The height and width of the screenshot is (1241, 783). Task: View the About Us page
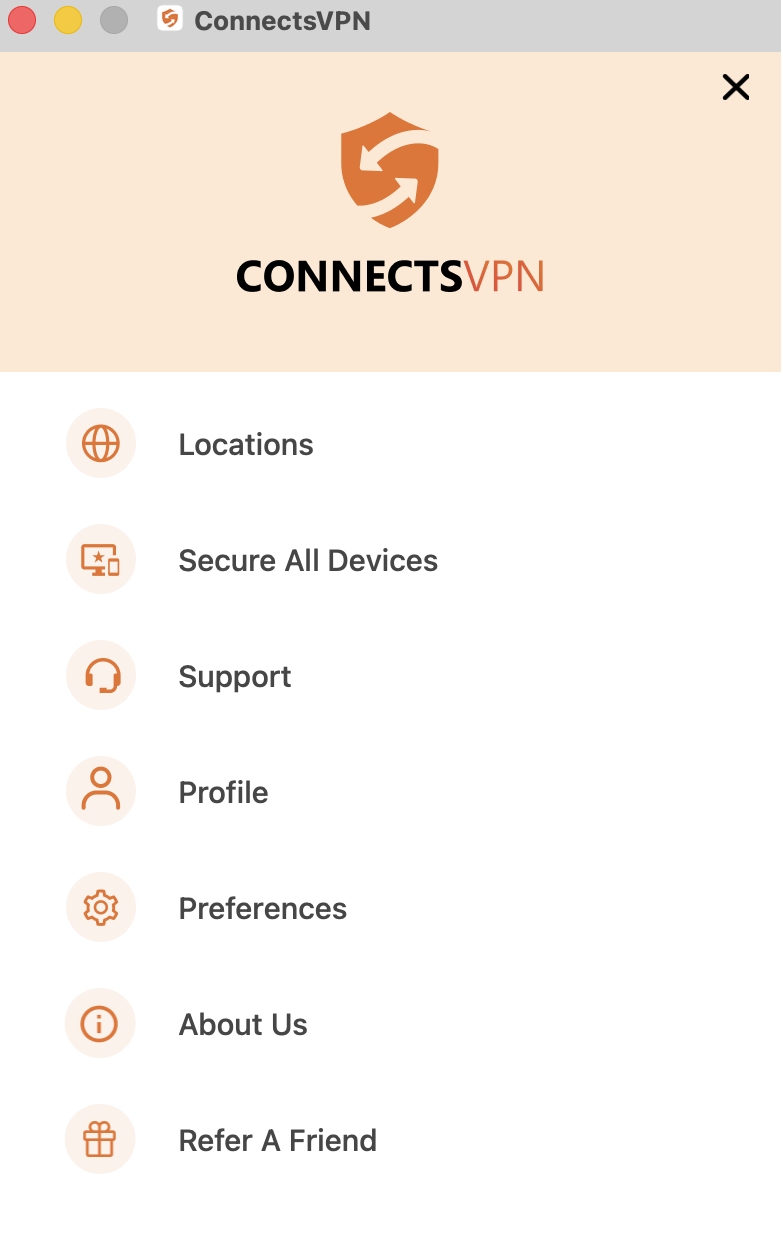(x=243, y=1024)
